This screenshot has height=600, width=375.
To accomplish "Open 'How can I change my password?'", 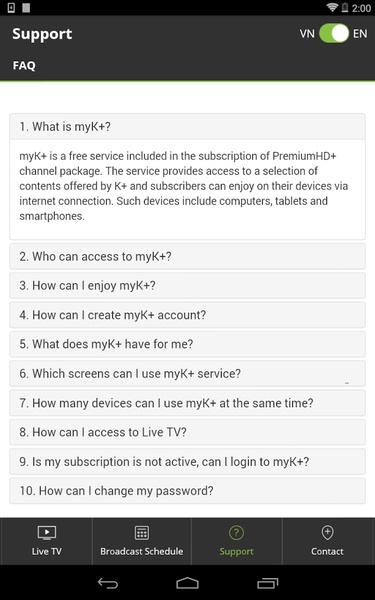I will point(187,491).
